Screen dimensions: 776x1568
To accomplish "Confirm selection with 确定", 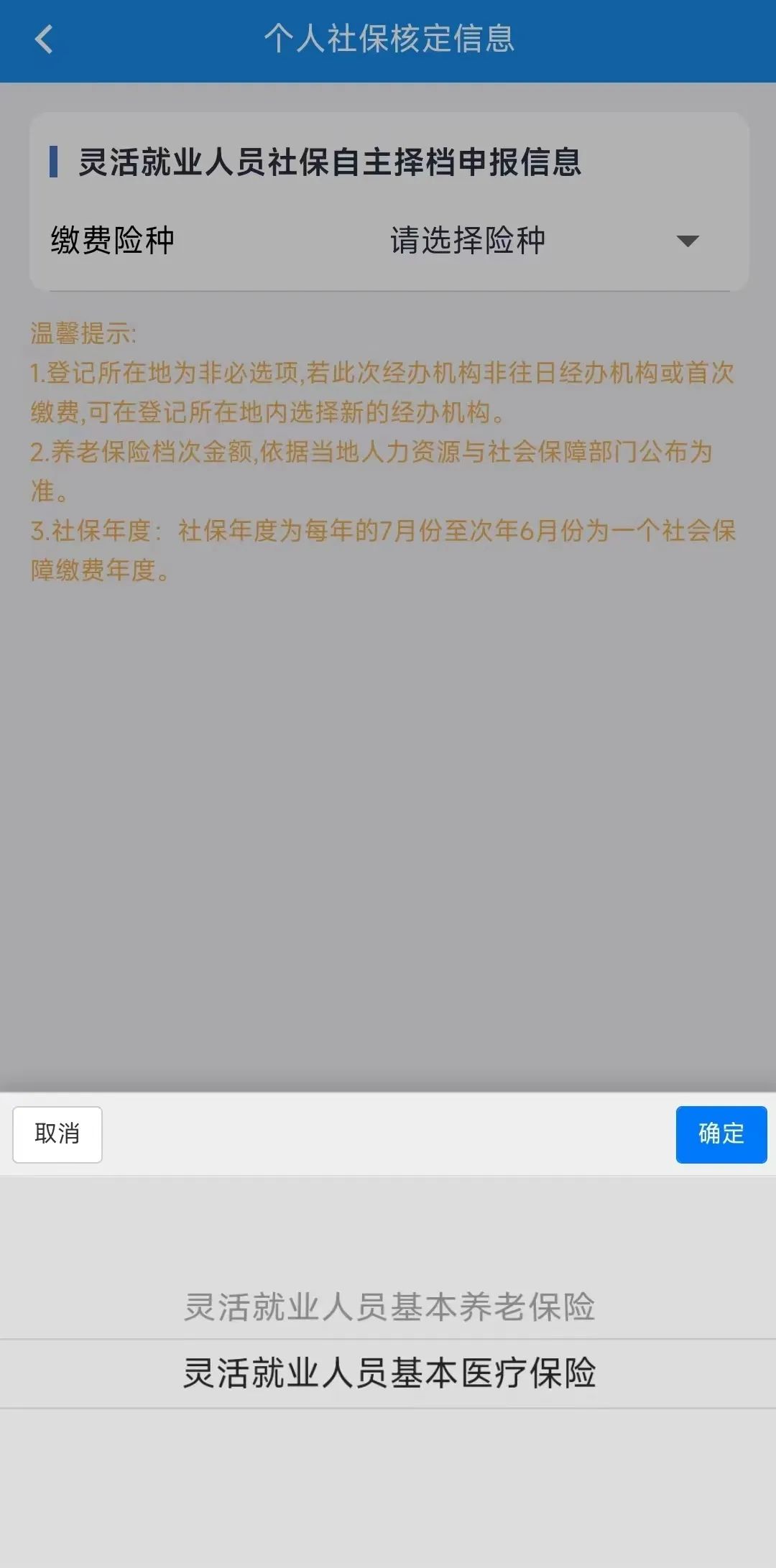I will (x=721, y=1134).
